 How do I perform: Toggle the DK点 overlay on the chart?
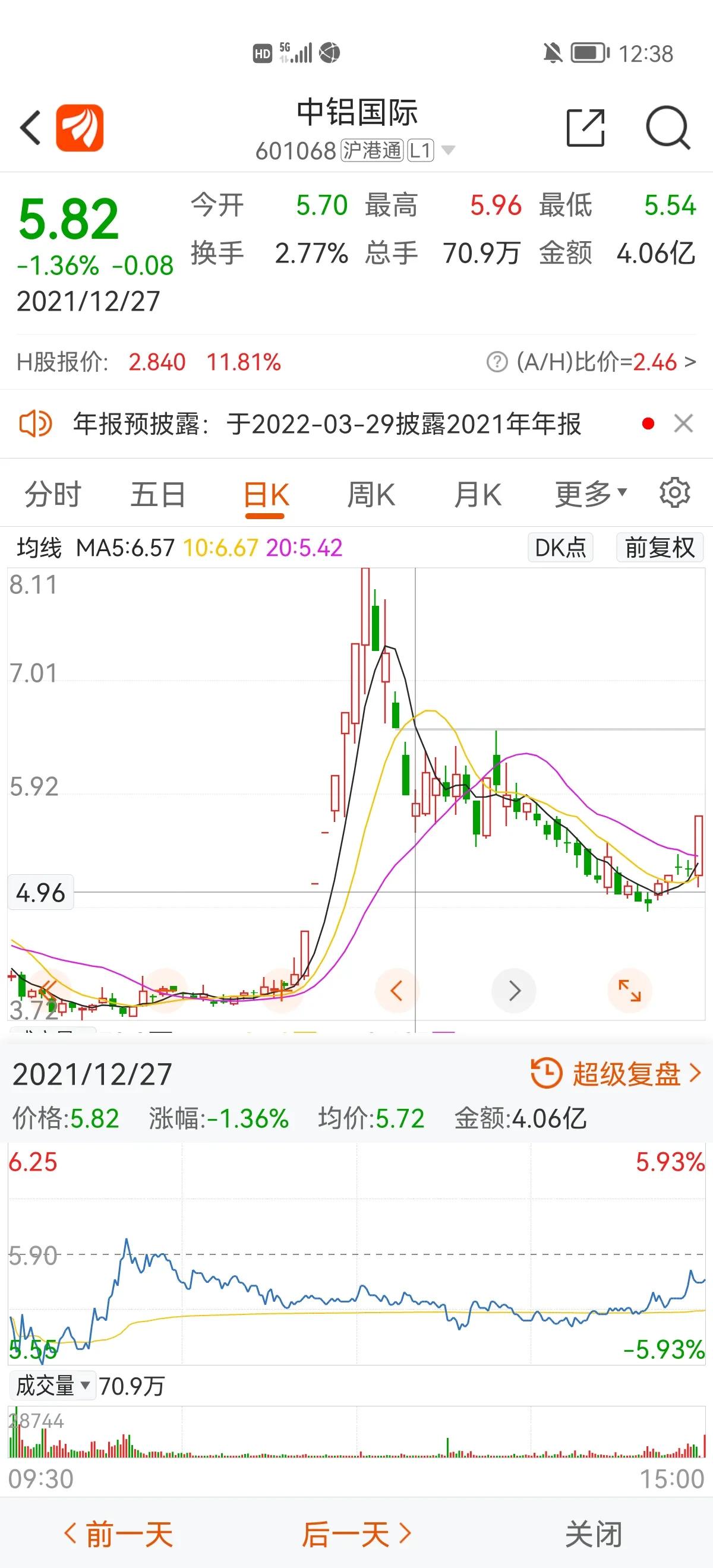pyautogui.click(x=559, y=547)
